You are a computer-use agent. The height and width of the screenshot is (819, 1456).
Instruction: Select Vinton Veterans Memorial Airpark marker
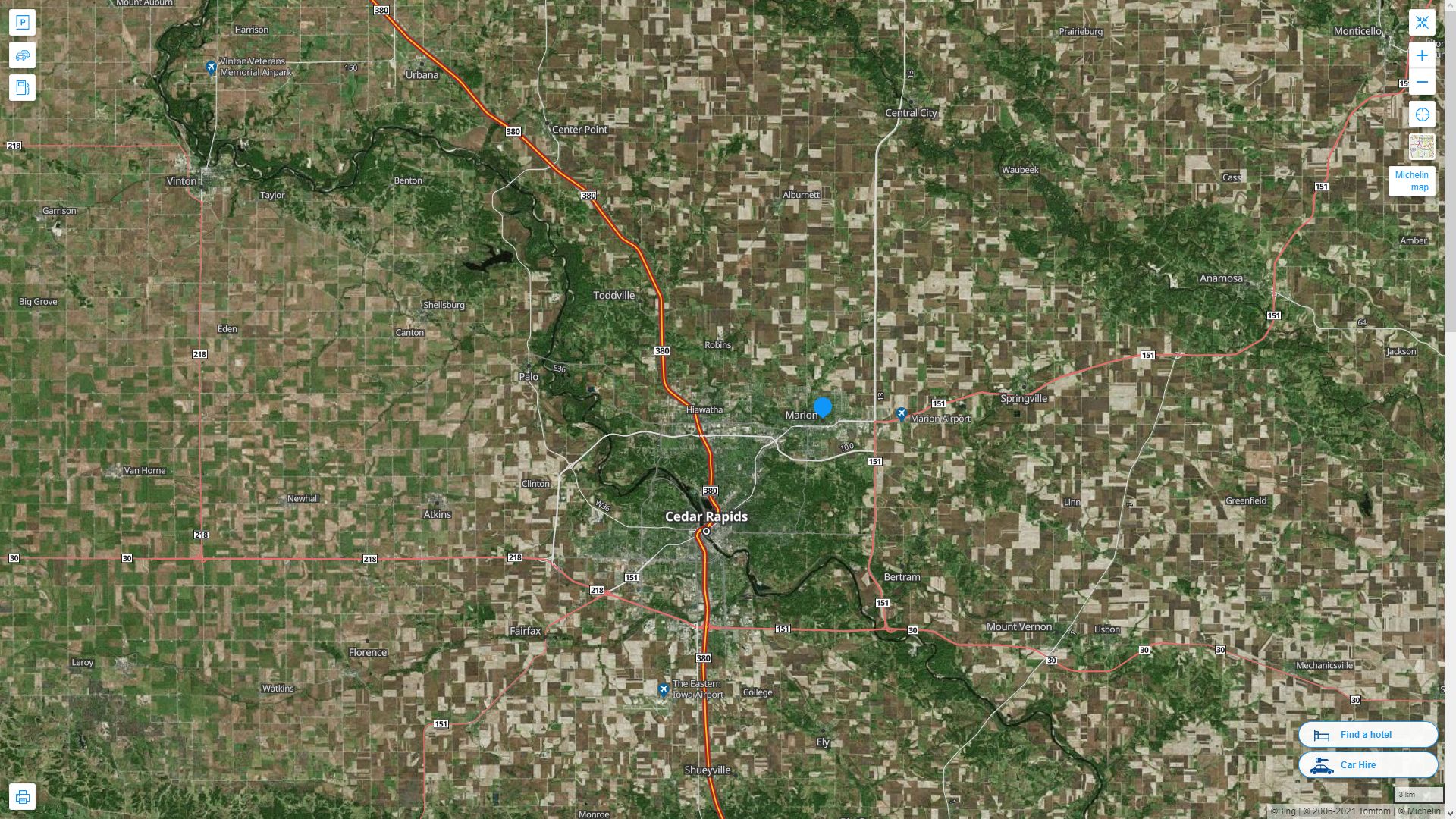pyautogui.click(x=212, y=67)
